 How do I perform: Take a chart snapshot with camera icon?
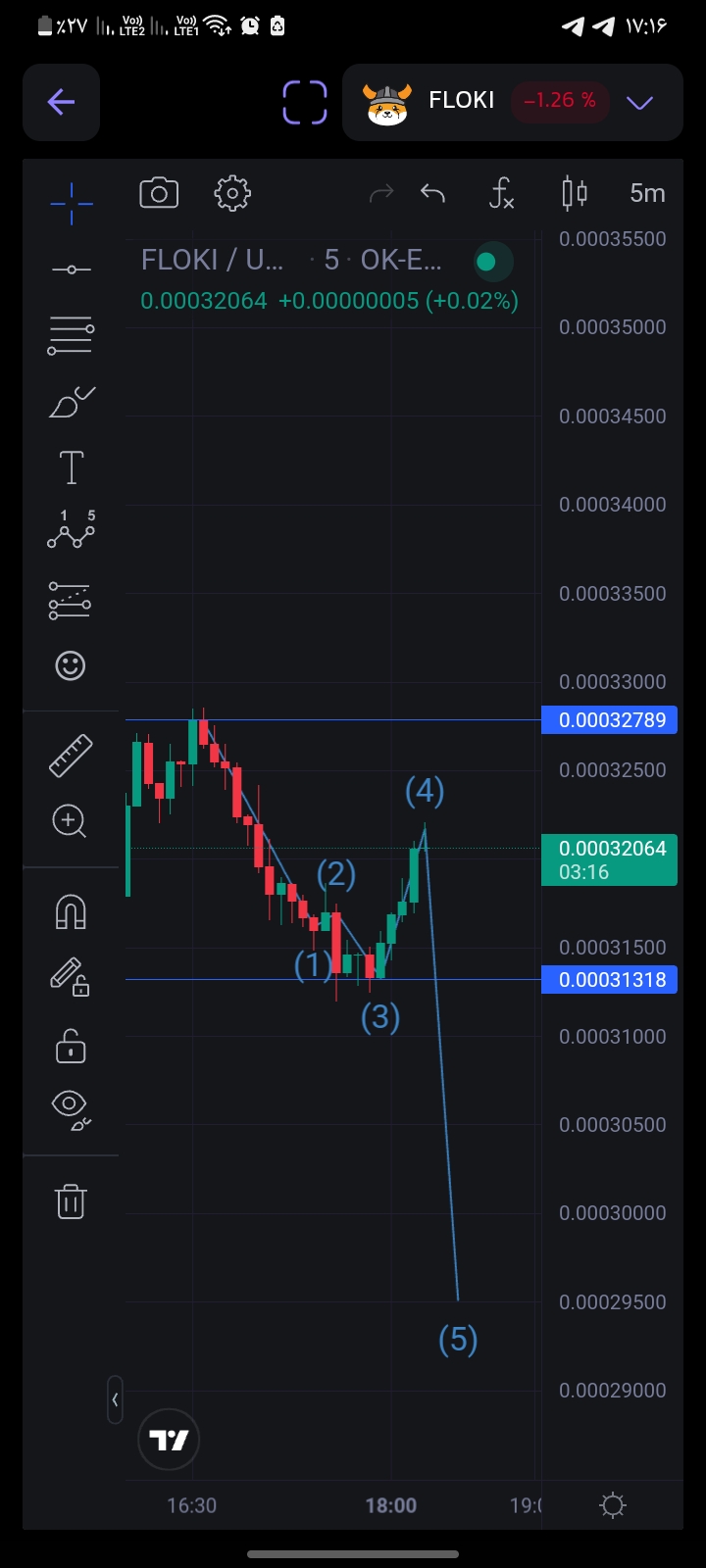click(159, 193)
